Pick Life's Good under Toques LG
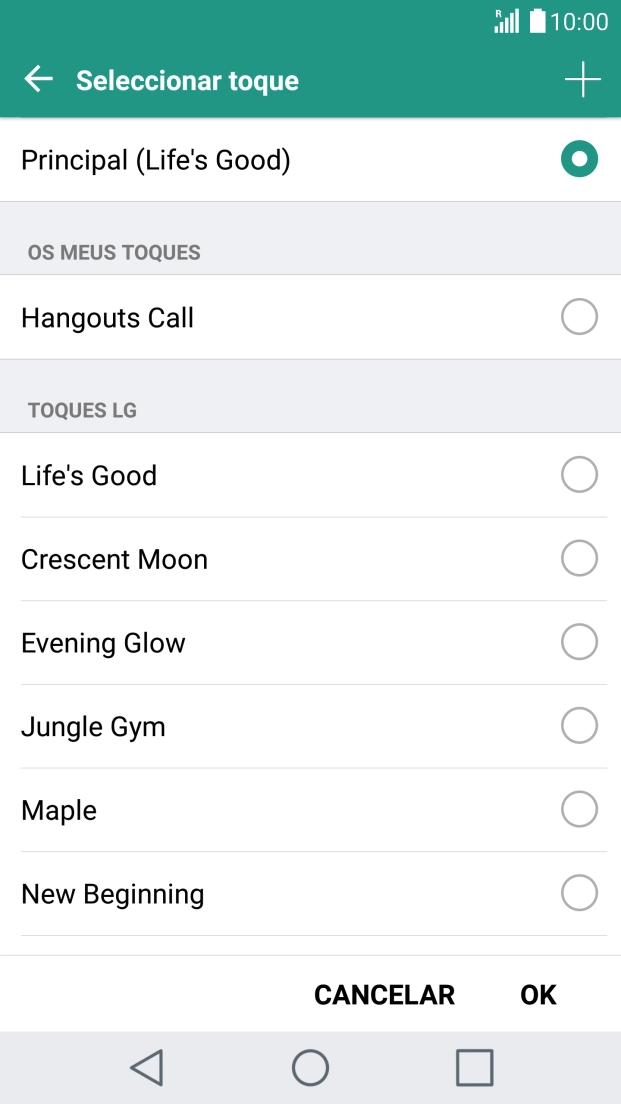 tap(579, 475)
